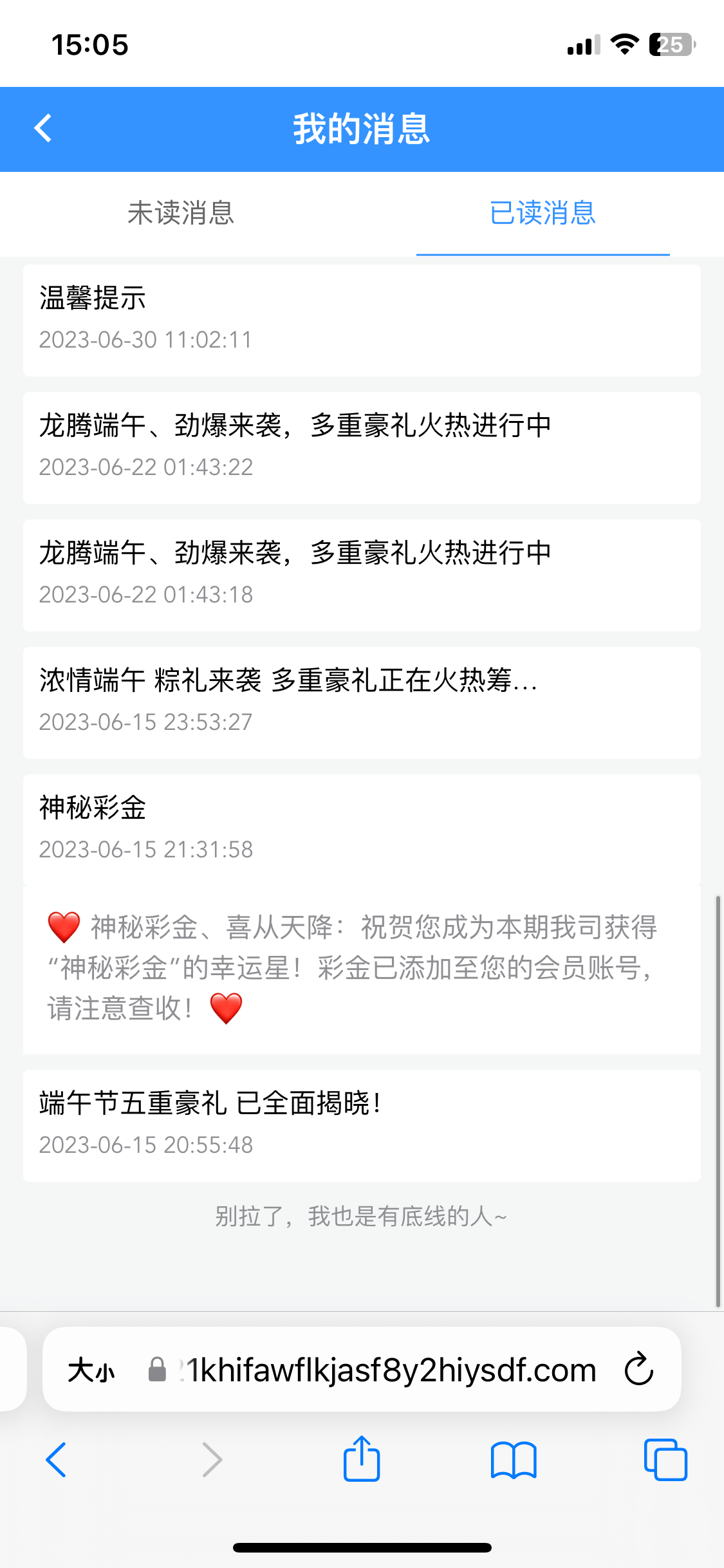Tap the back chevron in the blue header

click(42, 128)
